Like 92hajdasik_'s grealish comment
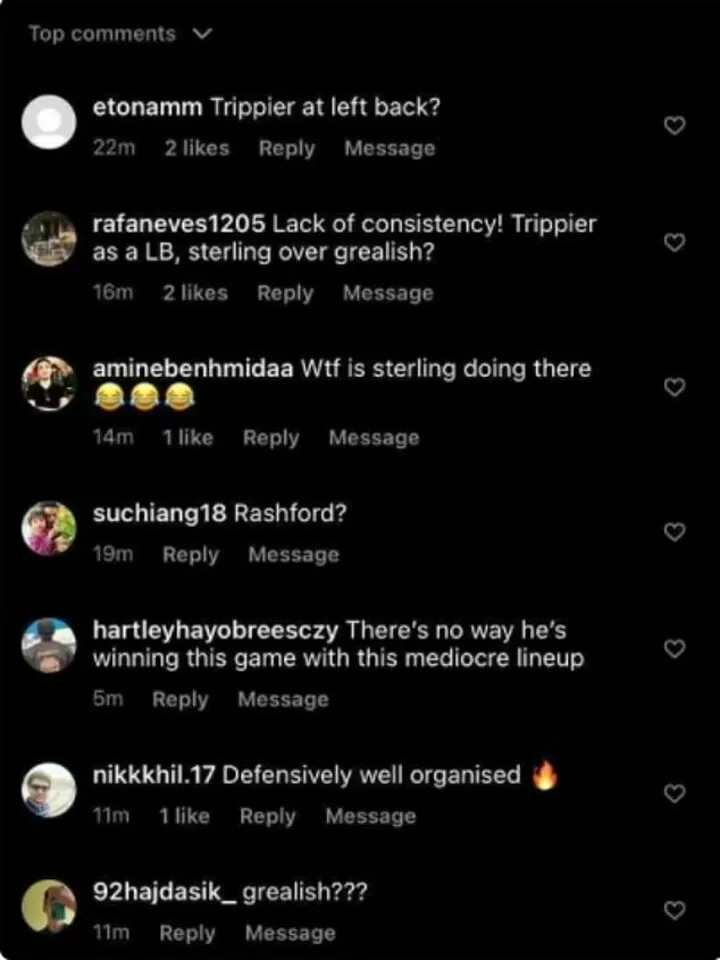 coord(675,910)
